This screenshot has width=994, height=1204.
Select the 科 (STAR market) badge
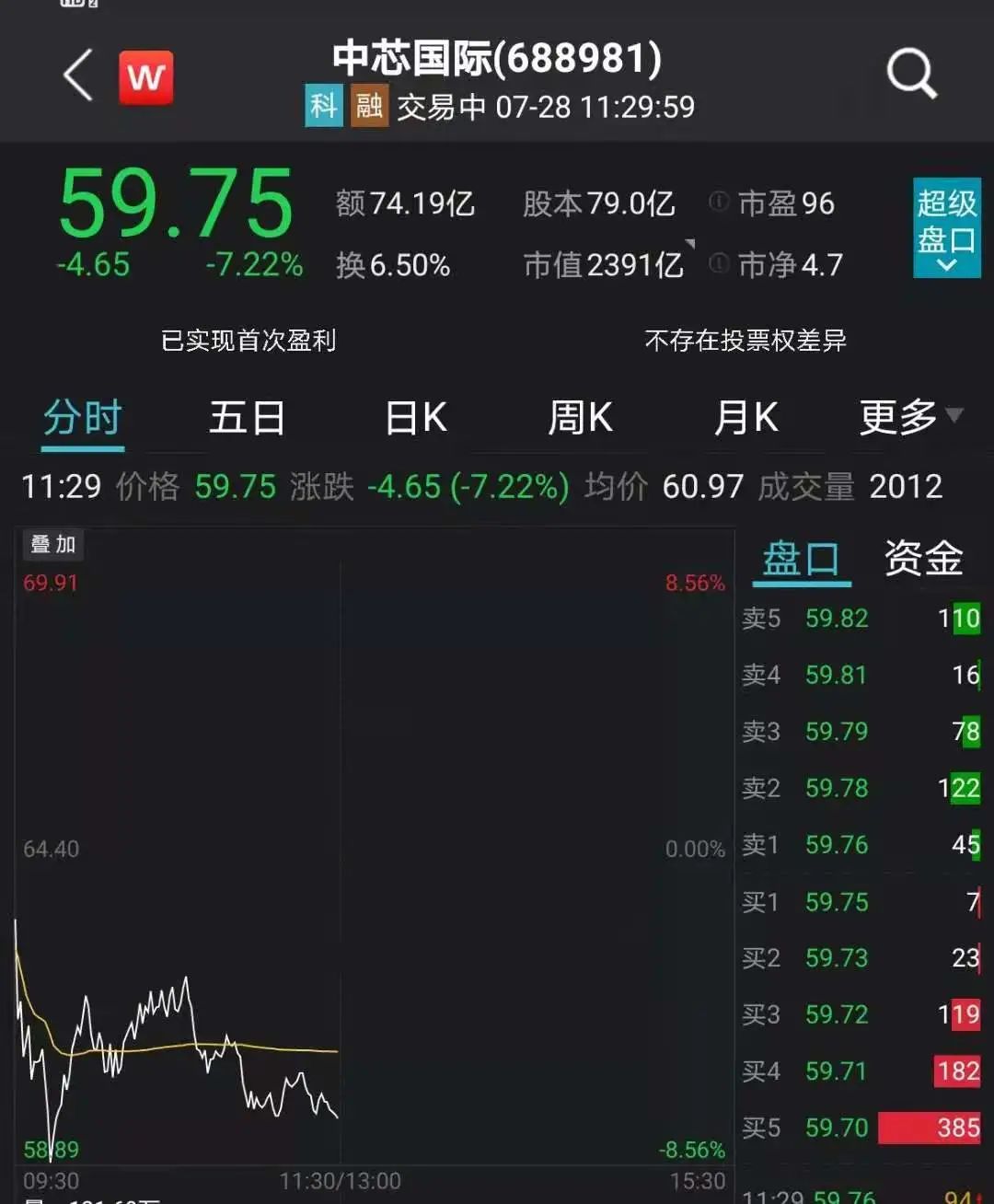coord(323,107)
